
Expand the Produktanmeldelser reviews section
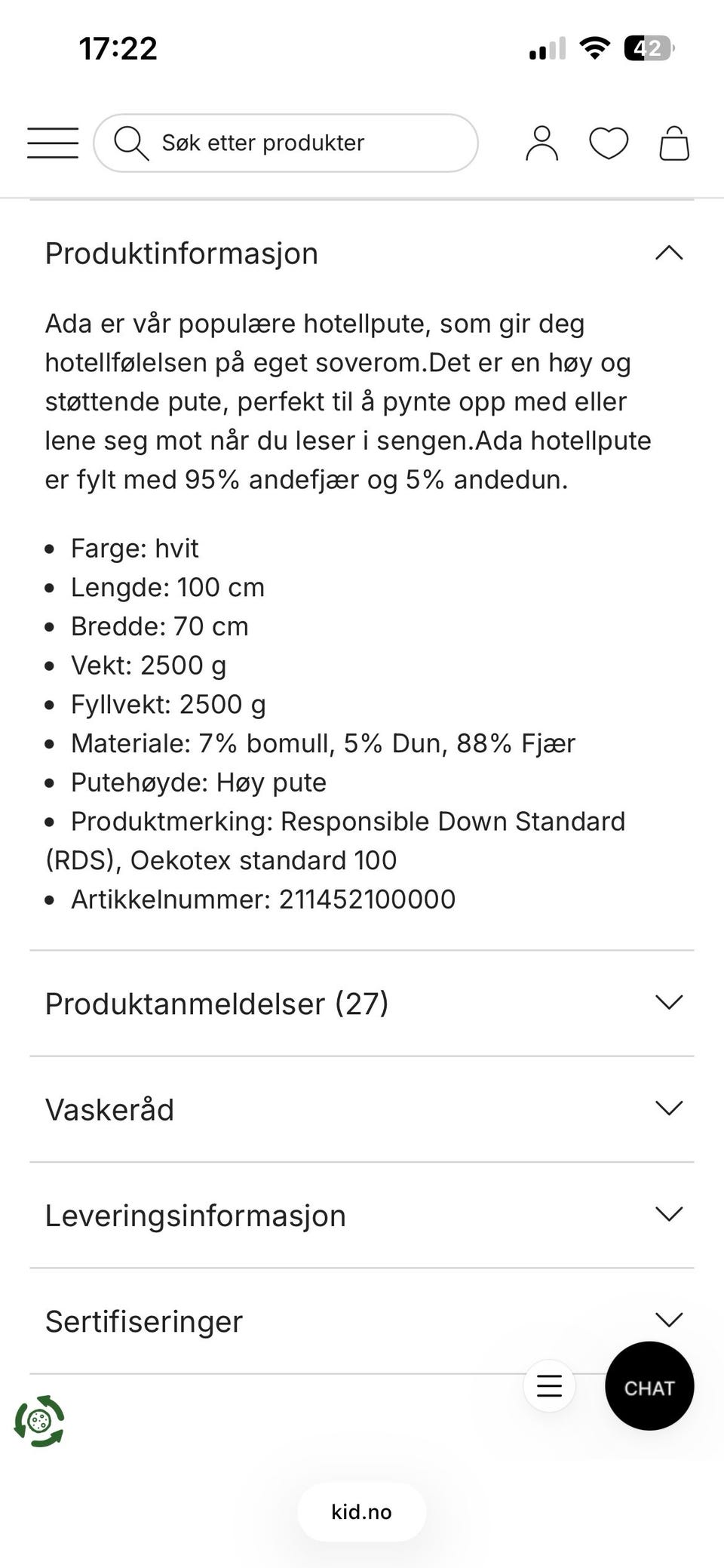(x=667, y=1003)
